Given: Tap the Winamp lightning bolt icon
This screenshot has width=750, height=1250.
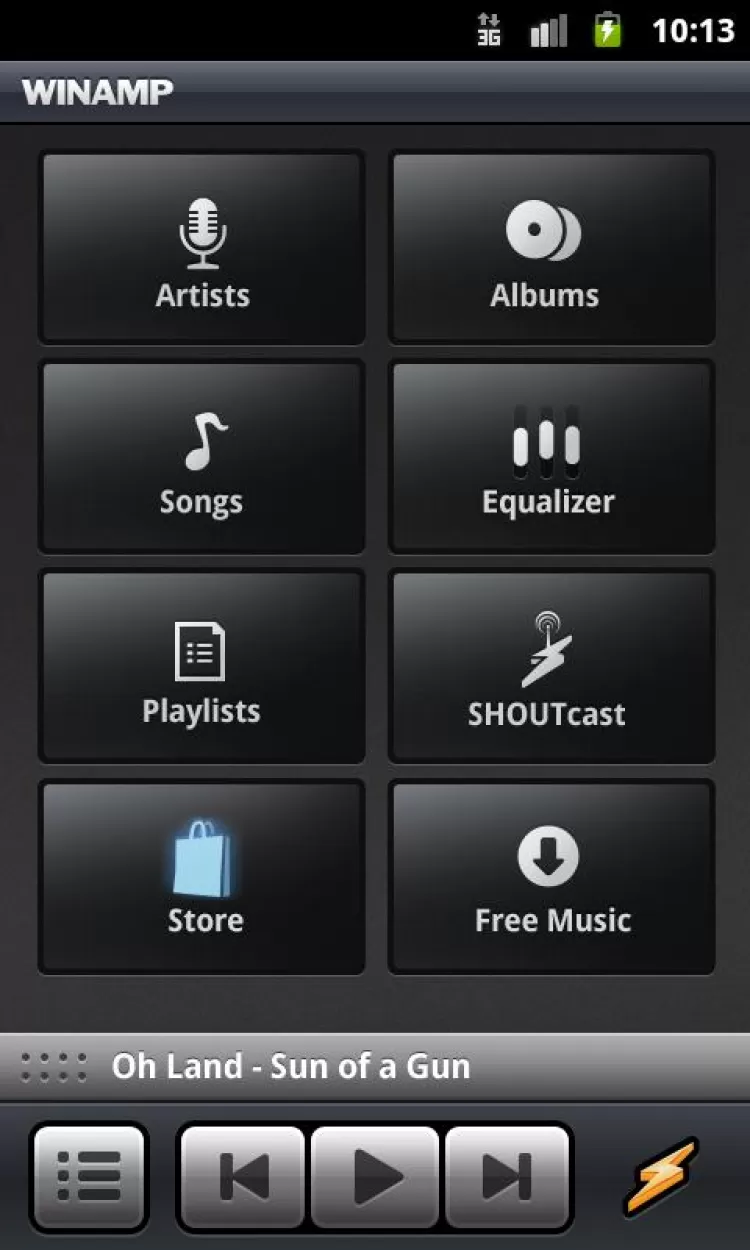Looking at the screenshot, I should click(x=660, y=1177).
